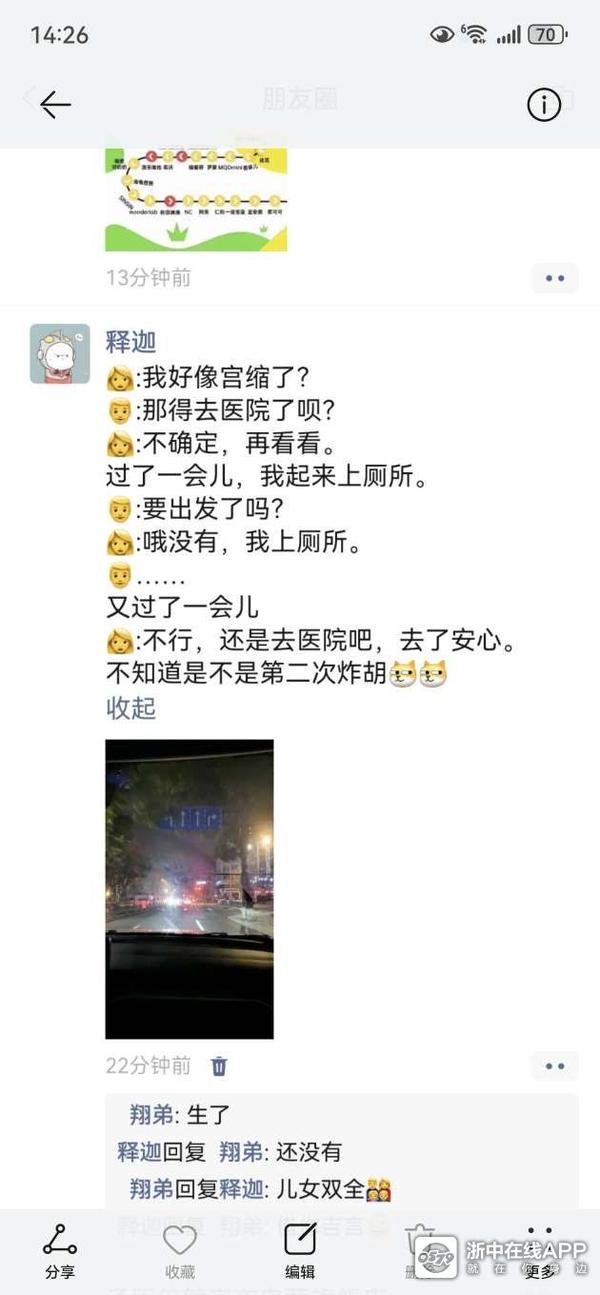
Task: Add to favorites with 收藏
Action: tap(180, 1251)
